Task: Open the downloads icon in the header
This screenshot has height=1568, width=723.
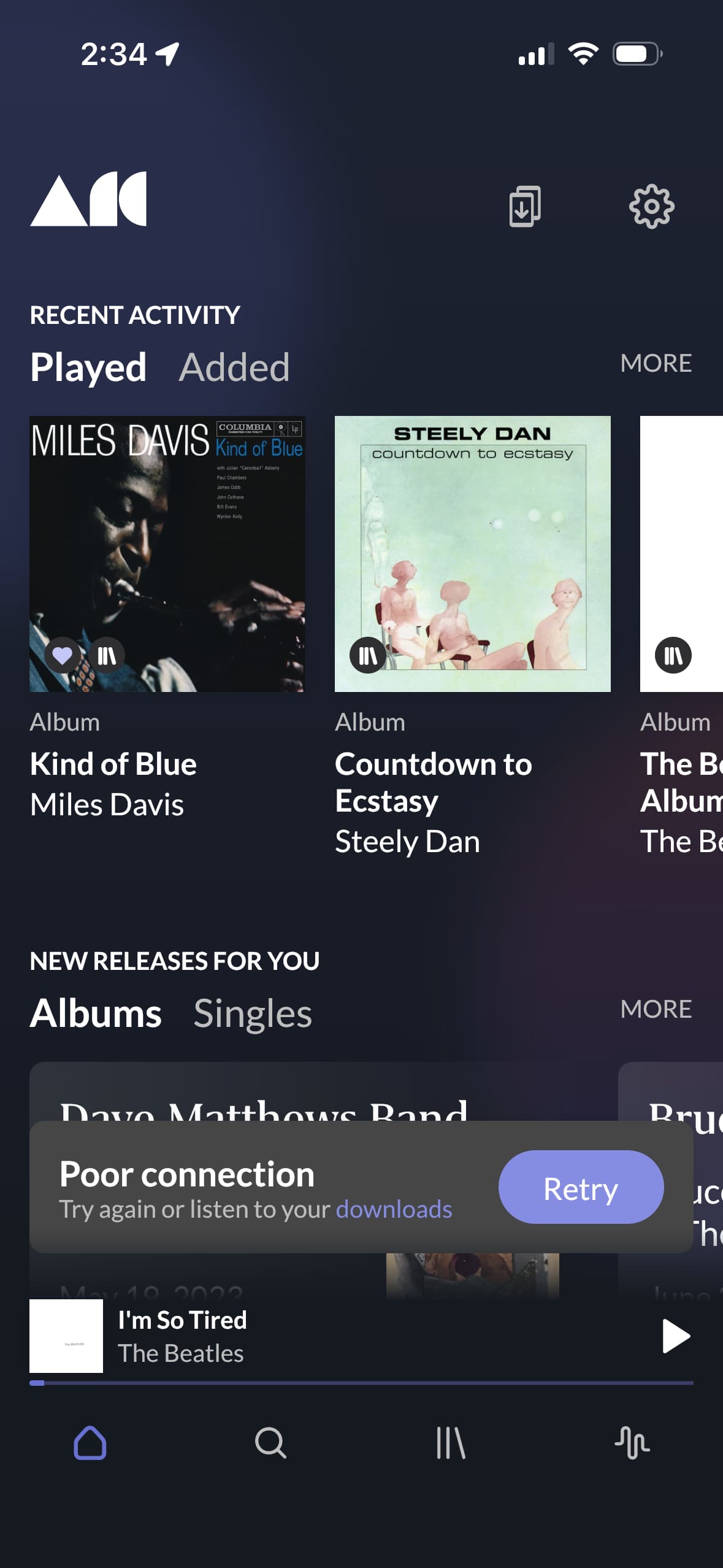Action: 525,206
